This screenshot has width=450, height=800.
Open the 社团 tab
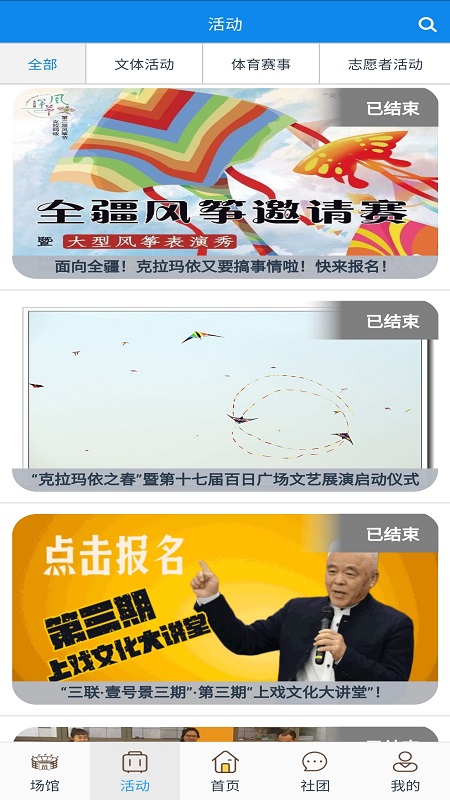(x=315, y=771)
